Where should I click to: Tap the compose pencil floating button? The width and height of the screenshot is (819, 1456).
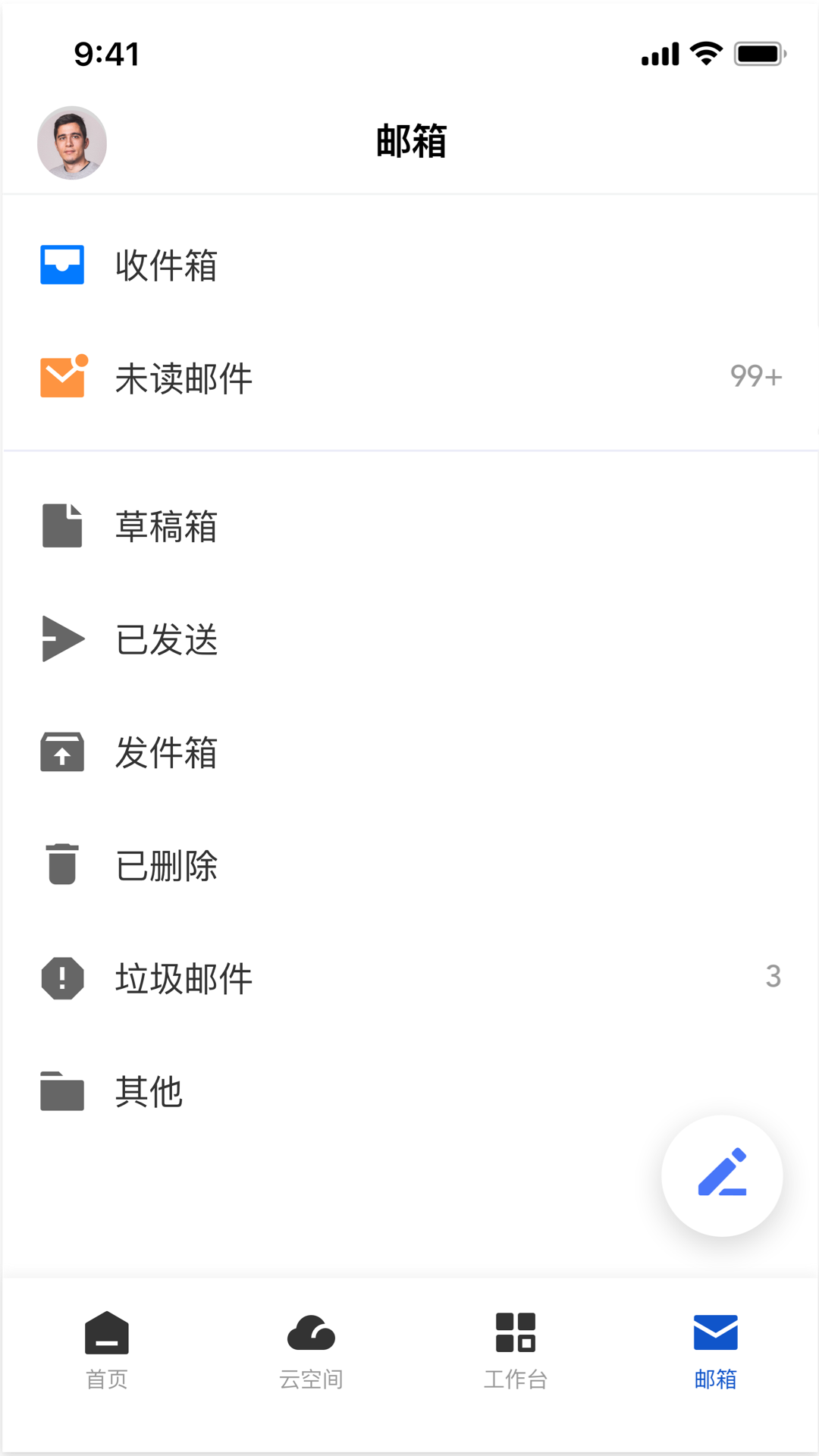(722, 1175)
